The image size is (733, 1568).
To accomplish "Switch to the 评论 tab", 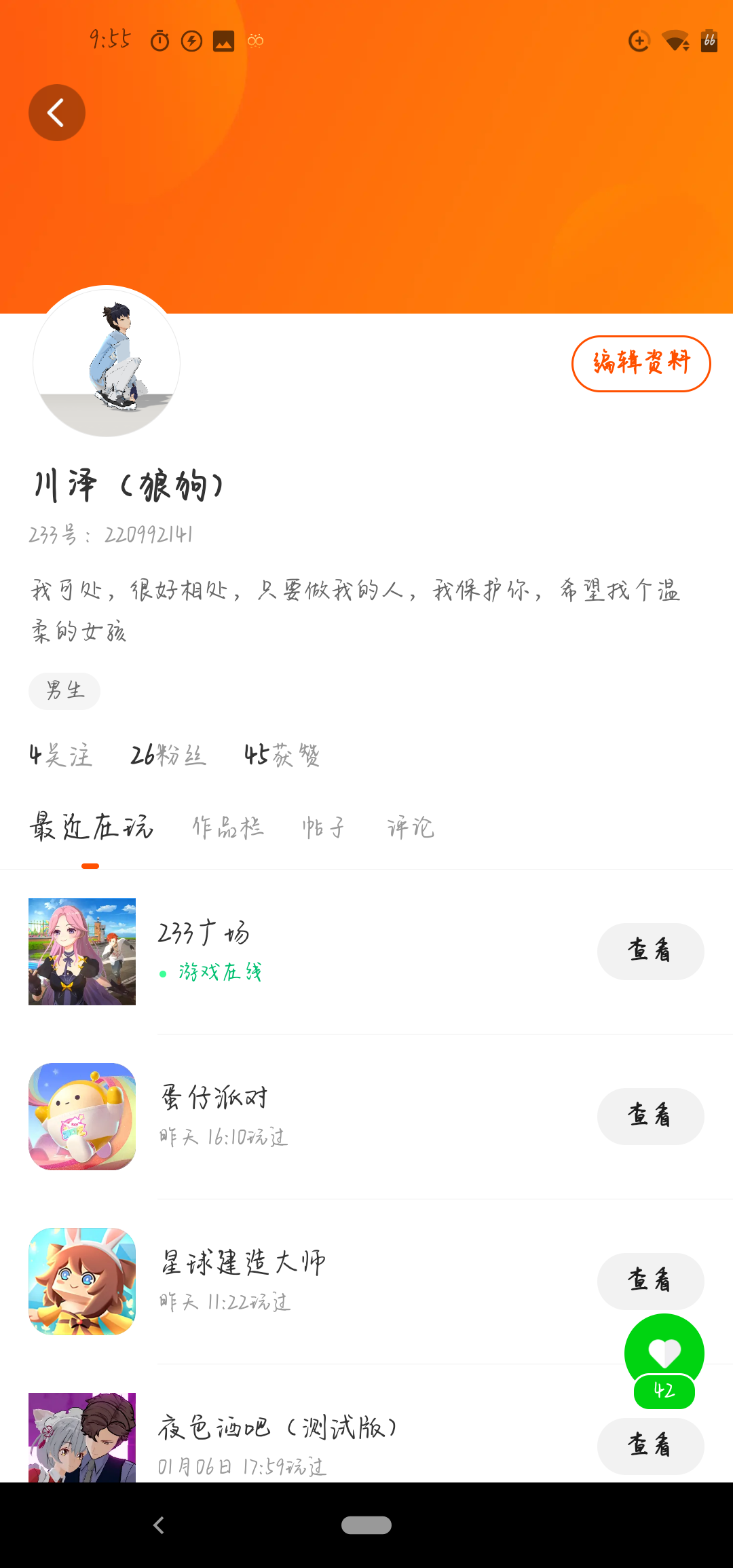I will [410, 827].
